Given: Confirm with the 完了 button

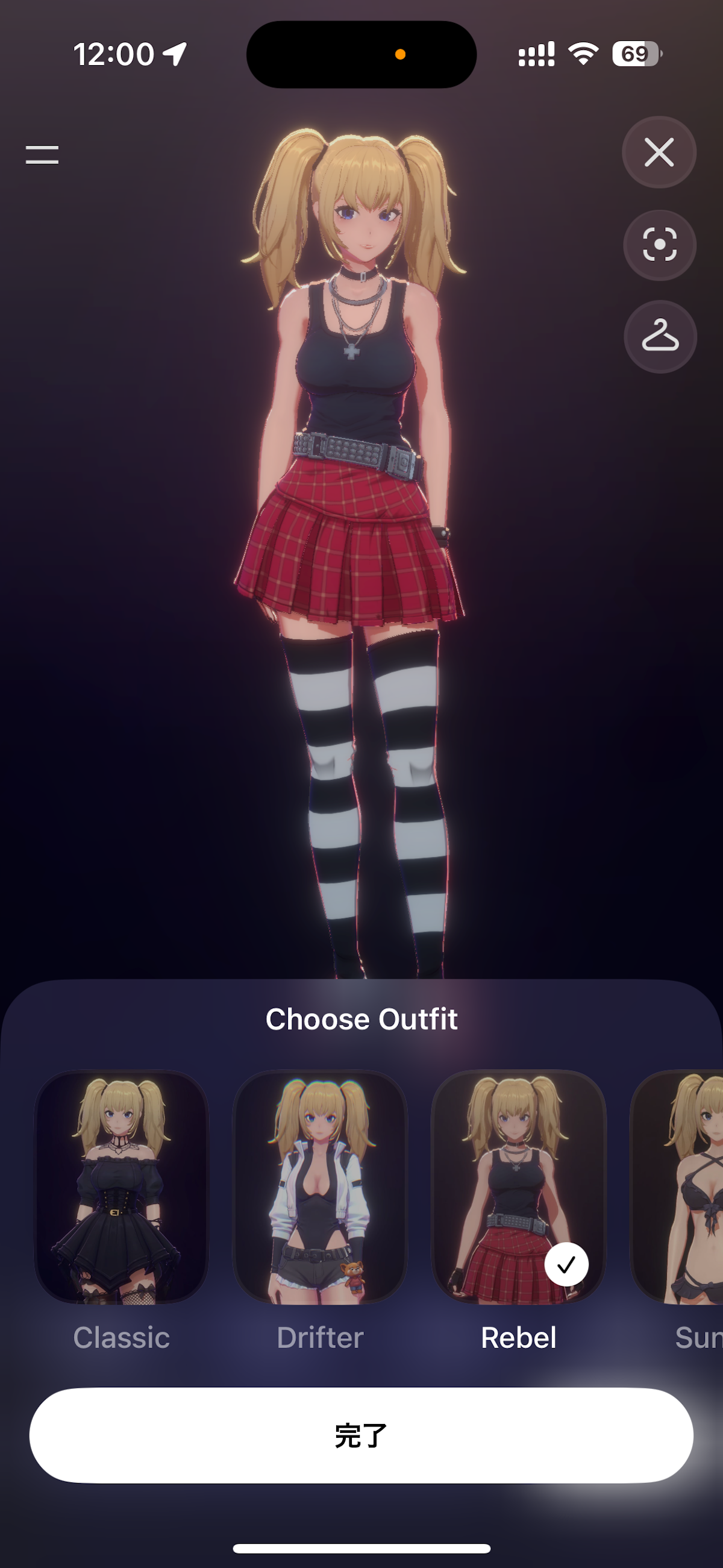Looking at the screenshot, I should pos(361,1435).
